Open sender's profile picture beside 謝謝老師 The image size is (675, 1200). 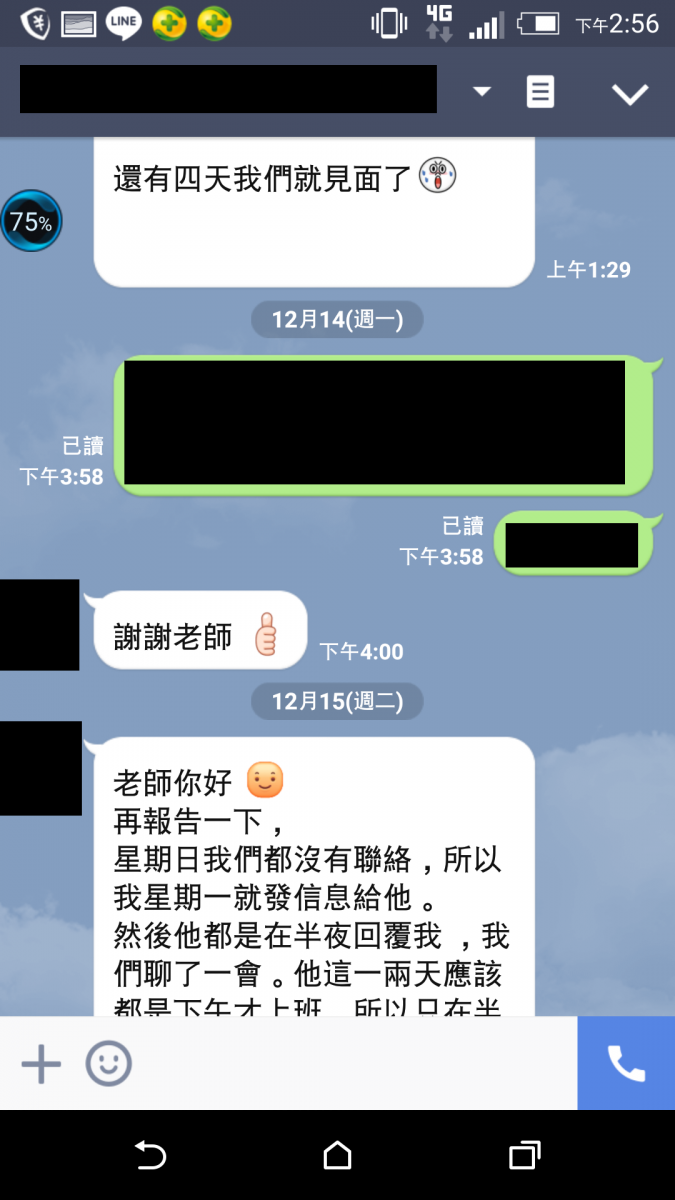(x=39, y=625)
